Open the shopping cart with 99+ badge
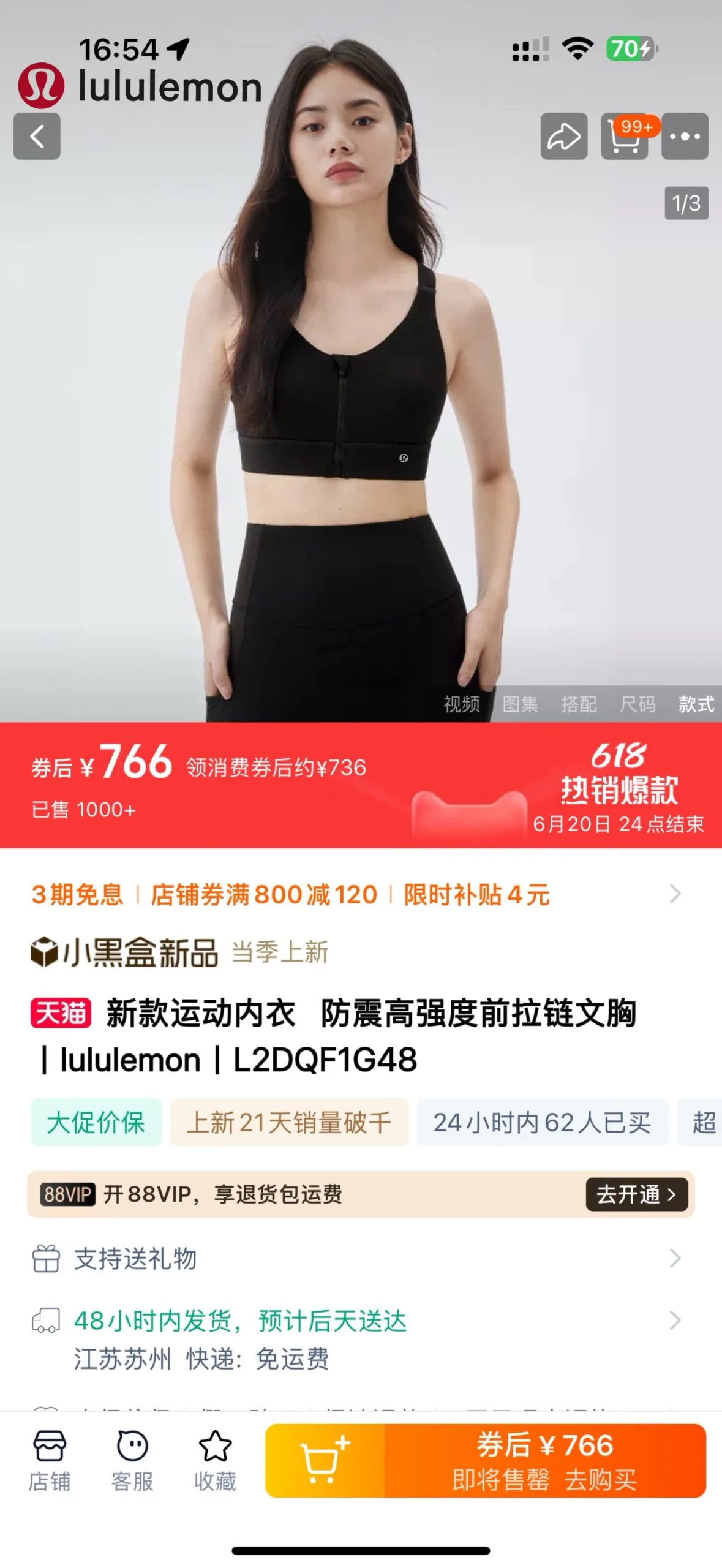 (x=625, y=136)
